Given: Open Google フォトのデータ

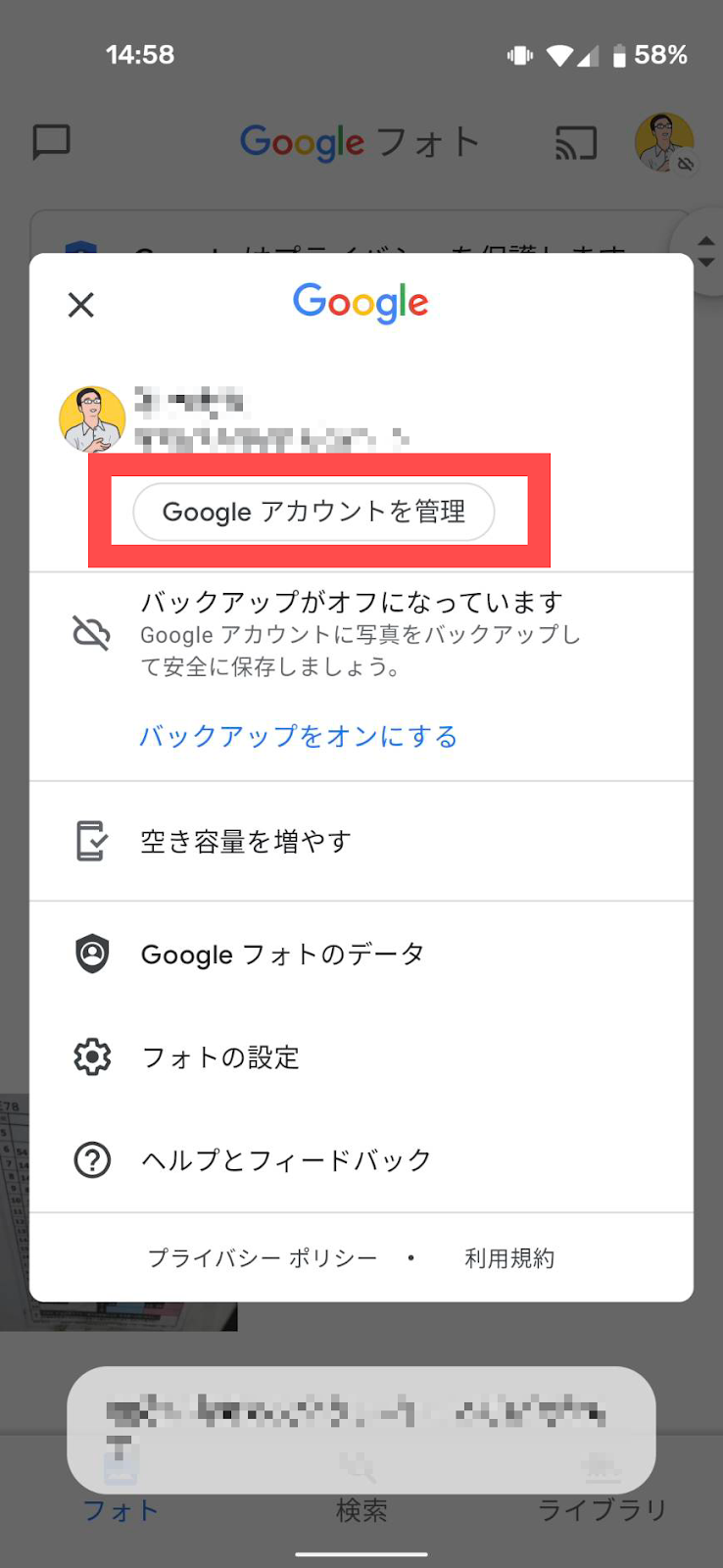Looking at the screenshot, I should [x=361, y=954].
